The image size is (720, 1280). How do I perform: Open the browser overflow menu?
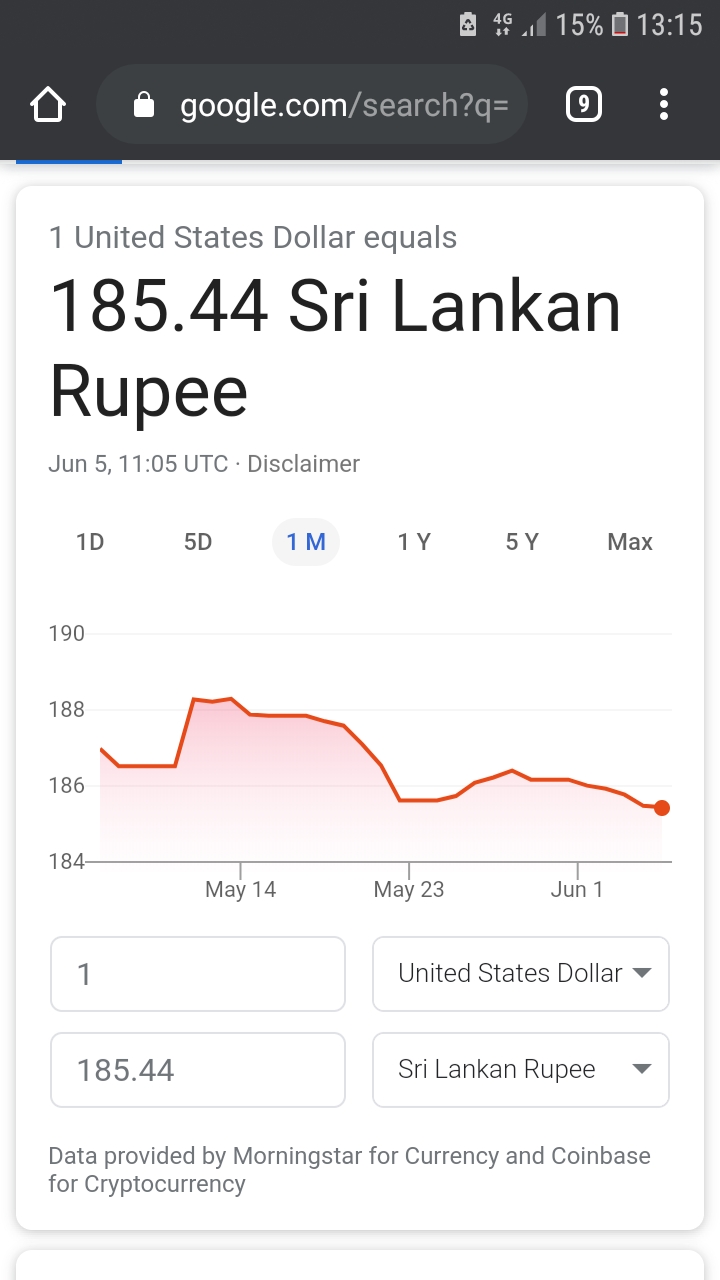coord(664,104)
